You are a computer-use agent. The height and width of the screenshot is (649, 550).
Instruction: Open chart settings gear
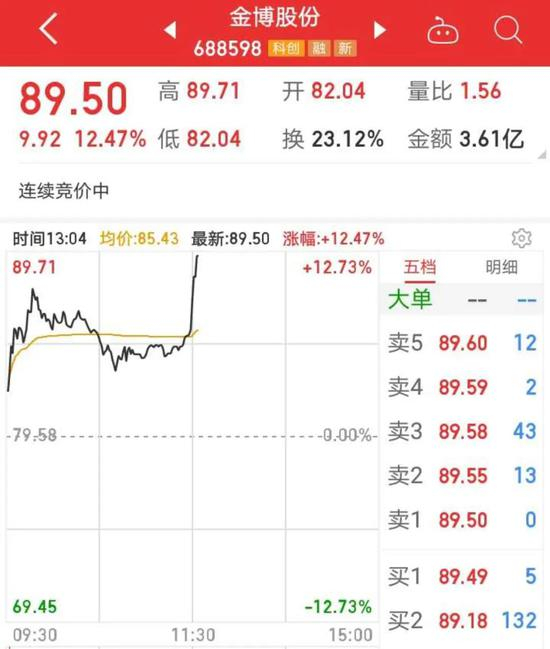pos(521,238)
